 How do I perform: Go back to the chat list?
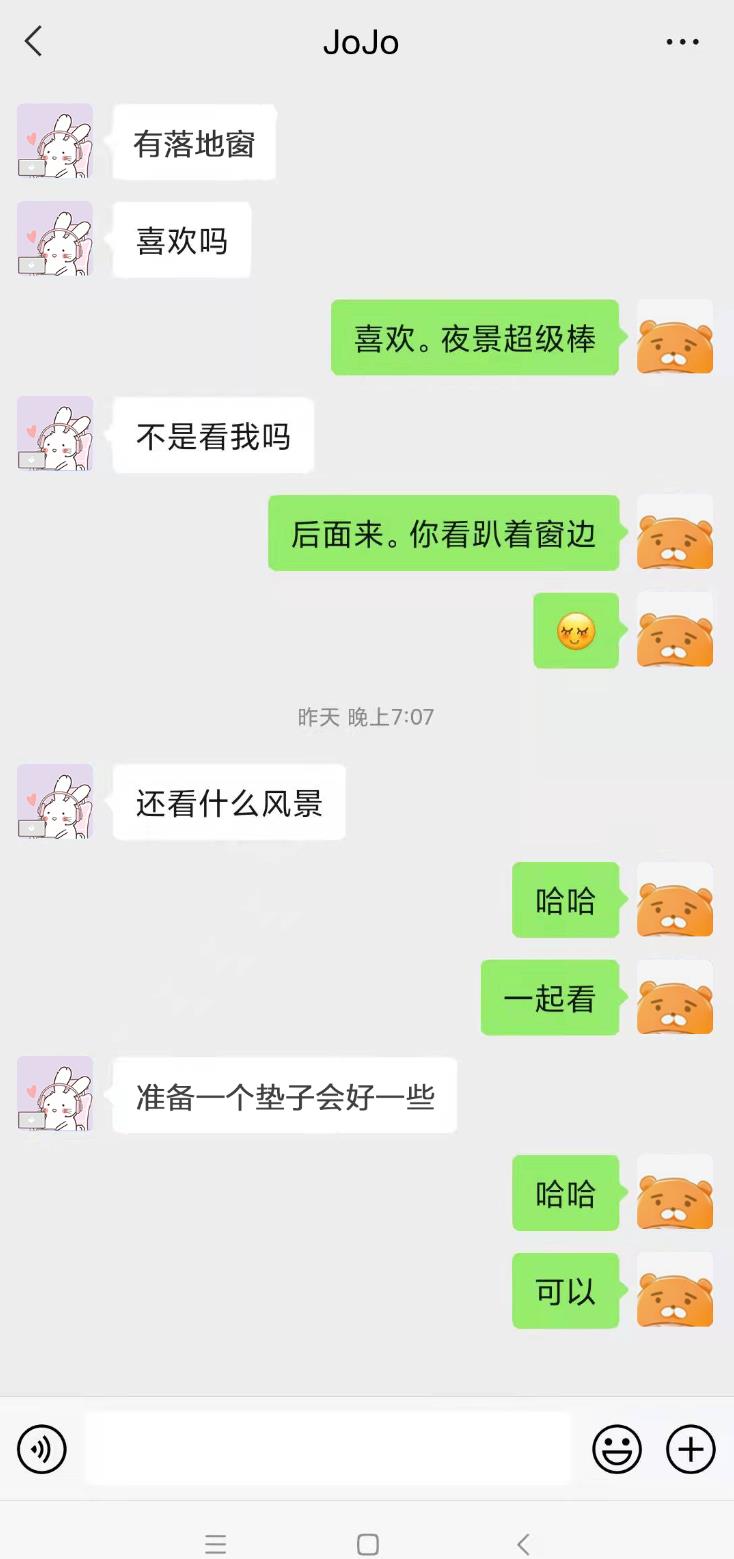click(34, 42)
